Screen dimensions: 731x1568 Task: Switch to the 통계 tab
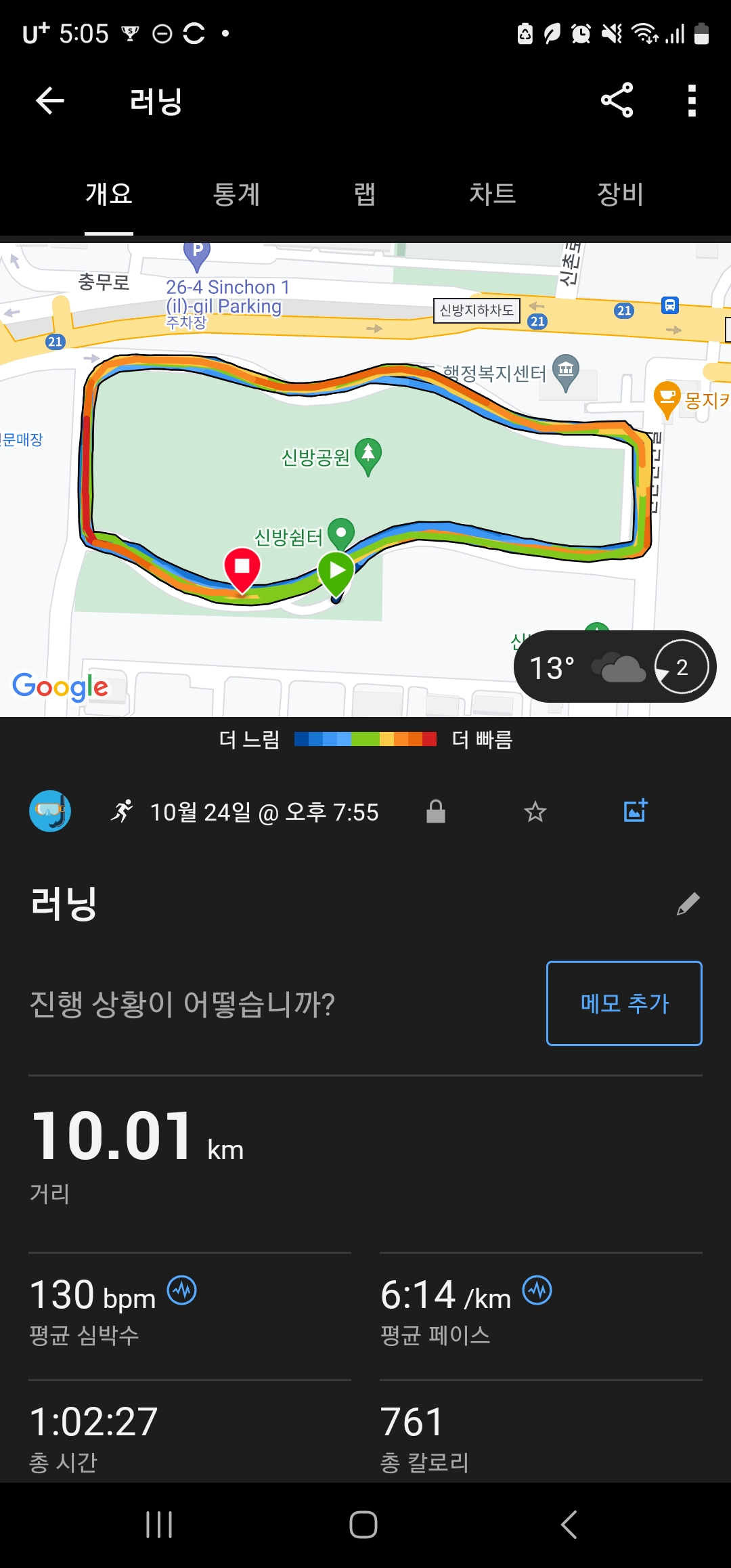[x=236, y=194]
